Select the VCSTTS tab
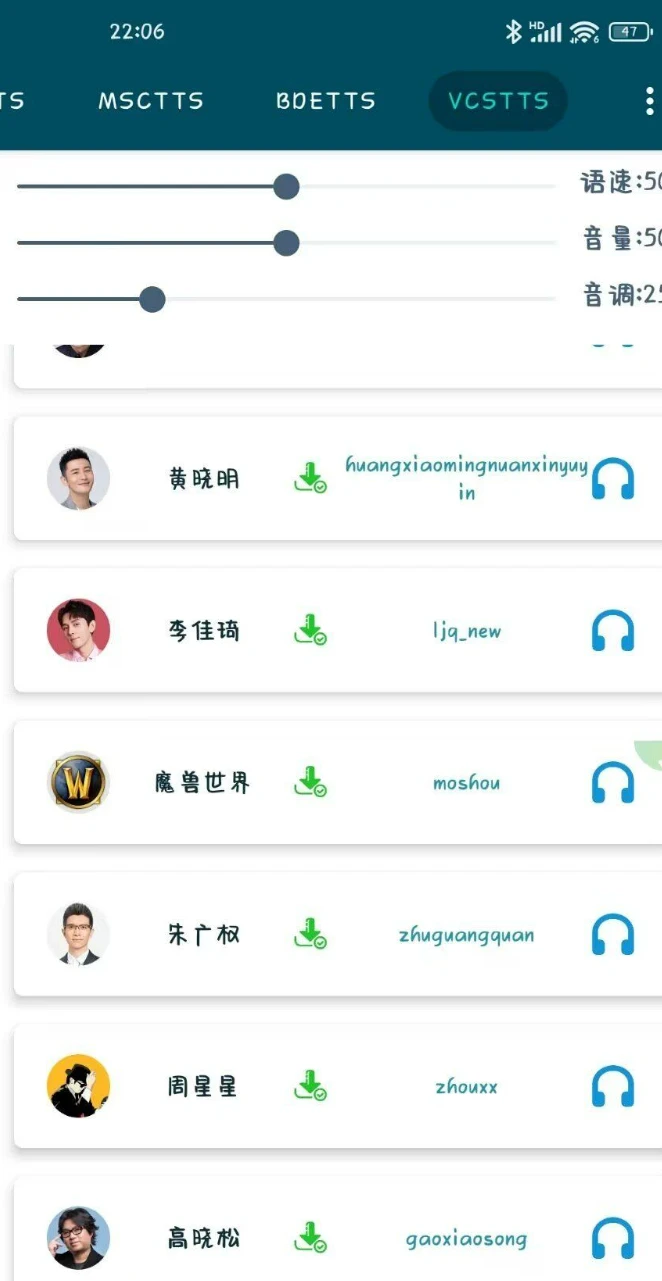 point(498,101)
